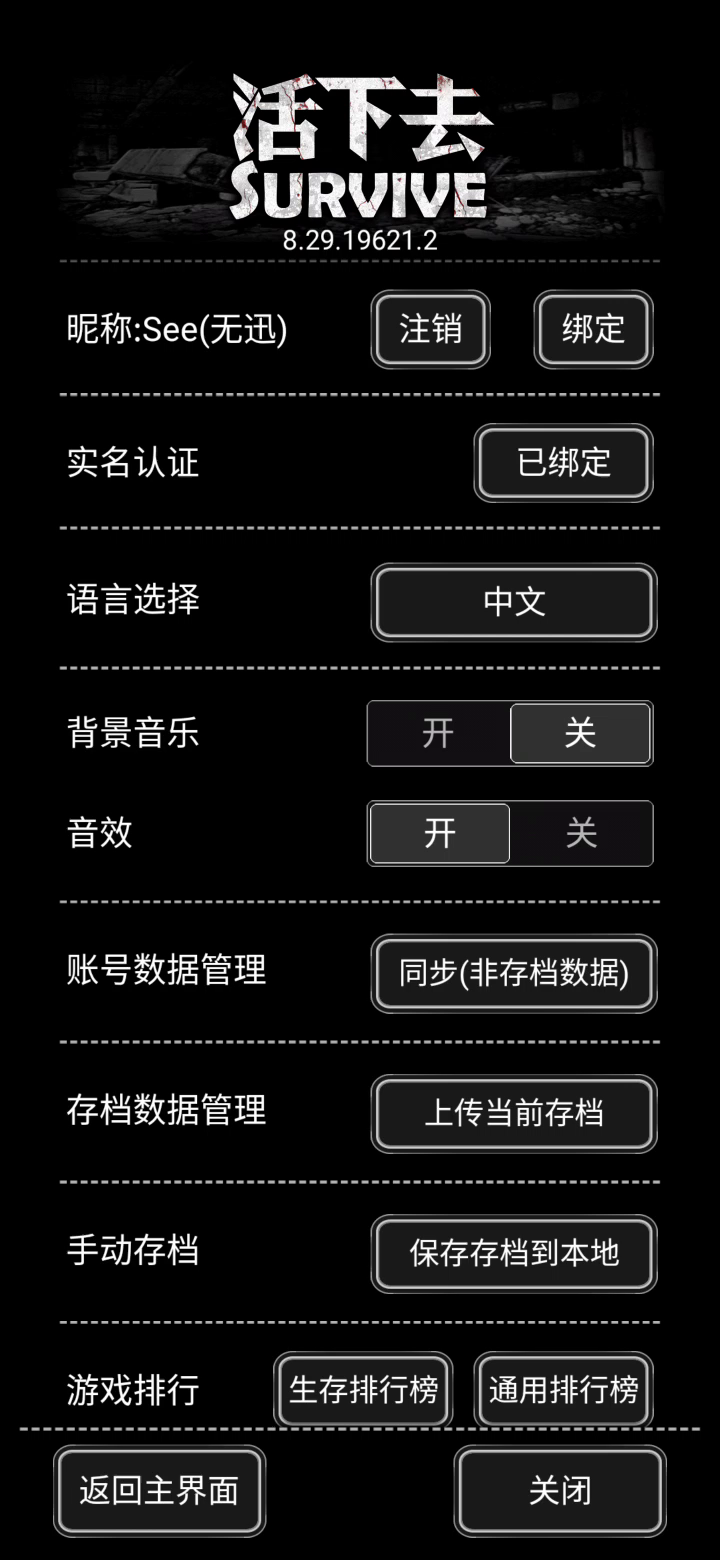Turn background music on with 开
This screenshot has width=720, height=1560.
point(439,733)
